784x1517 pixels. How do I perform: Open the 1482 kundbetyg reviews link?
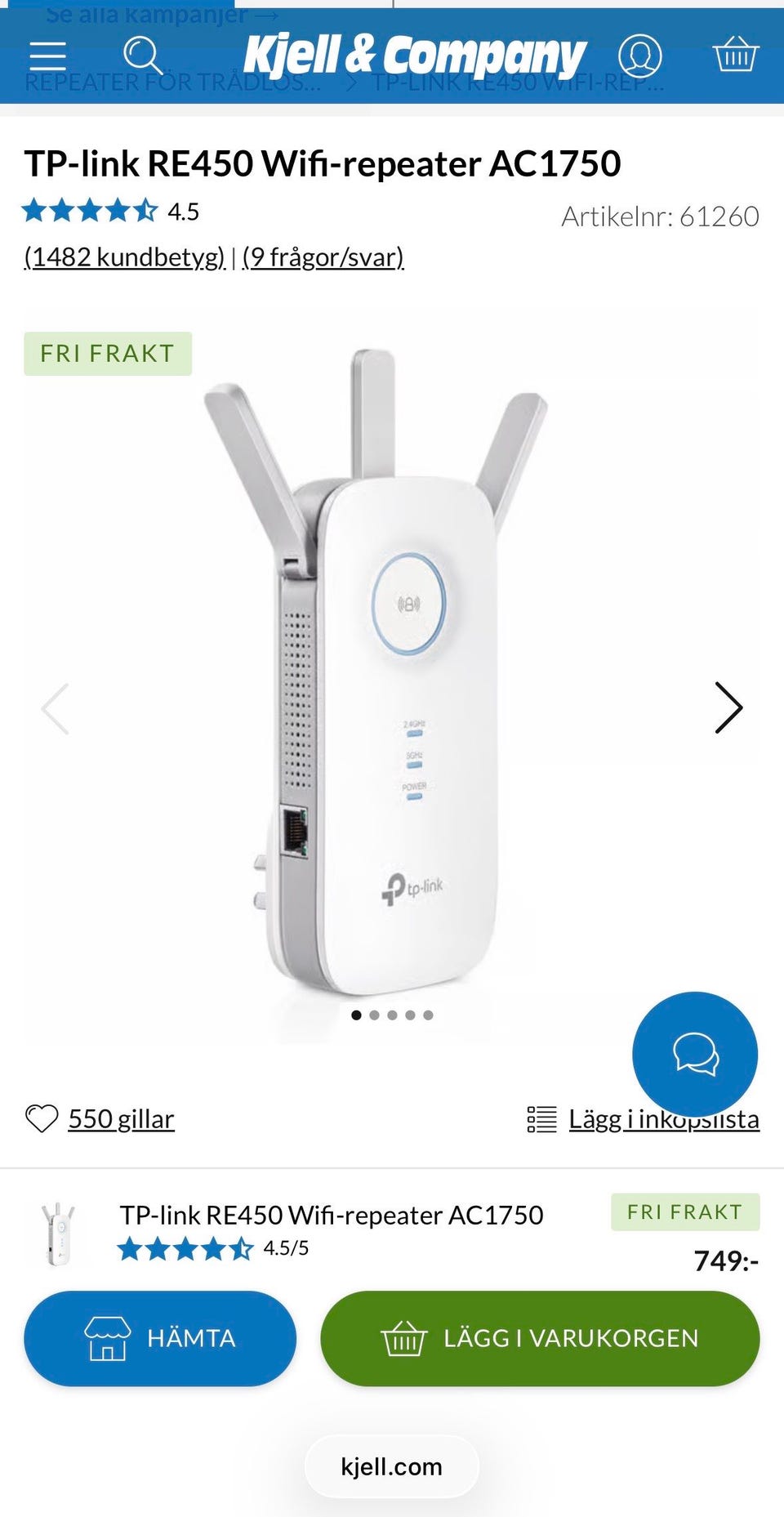[124, 257]
